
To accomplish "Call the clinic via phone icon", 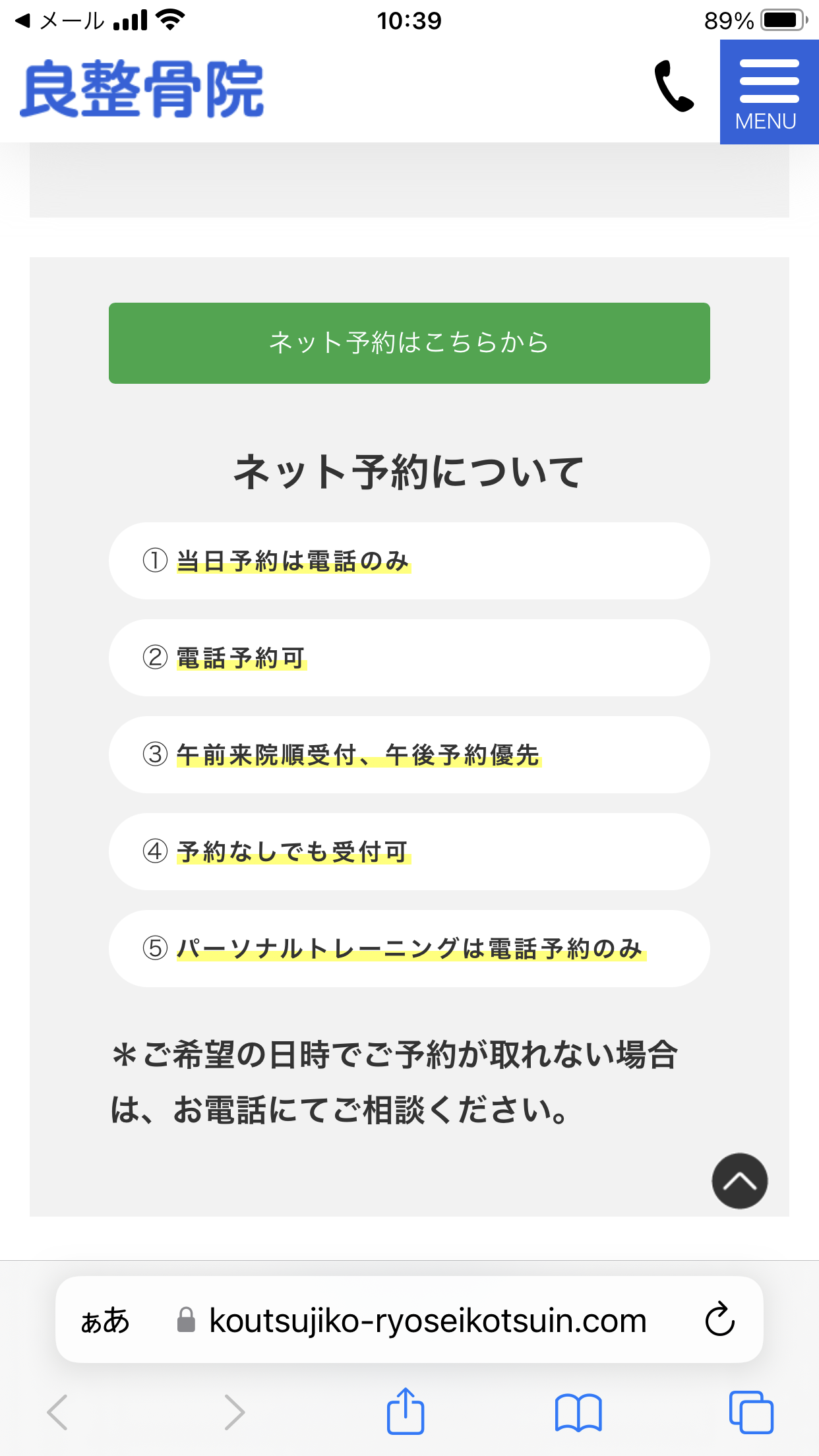I will coord(673,86).
